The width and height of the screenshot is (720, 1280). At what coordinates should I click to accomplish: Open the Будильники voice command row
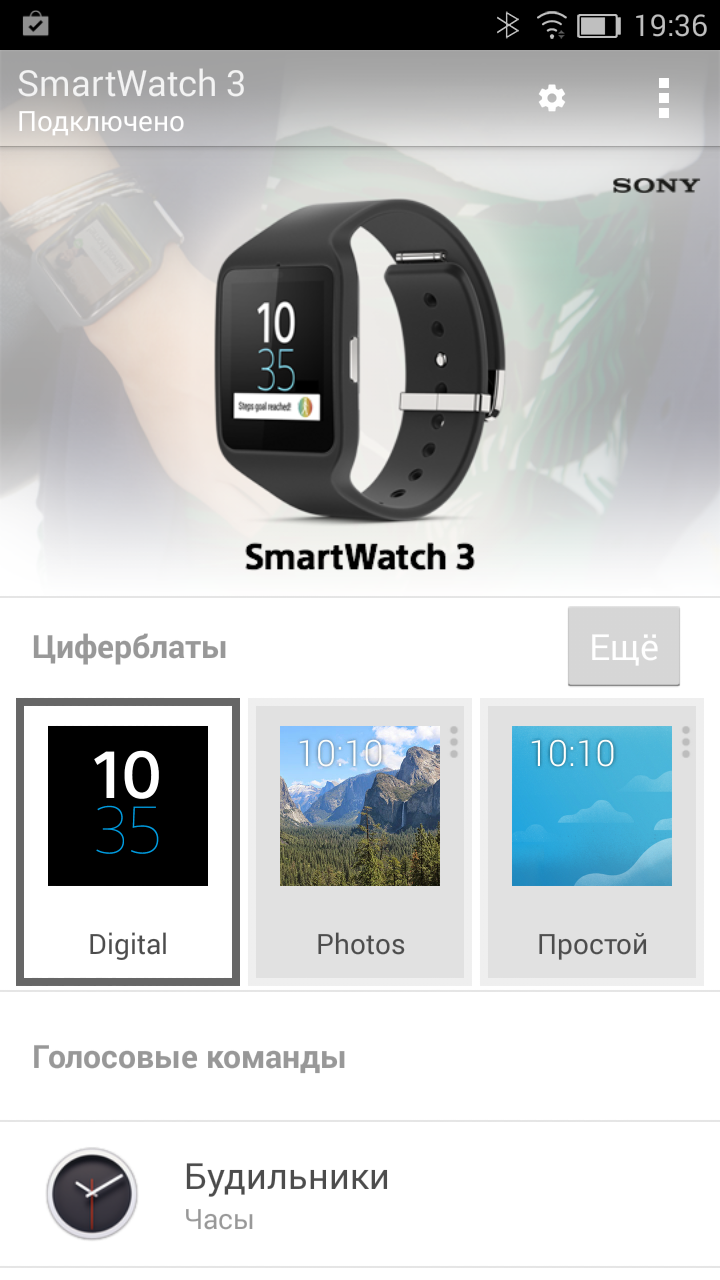tap(360, 1194)
